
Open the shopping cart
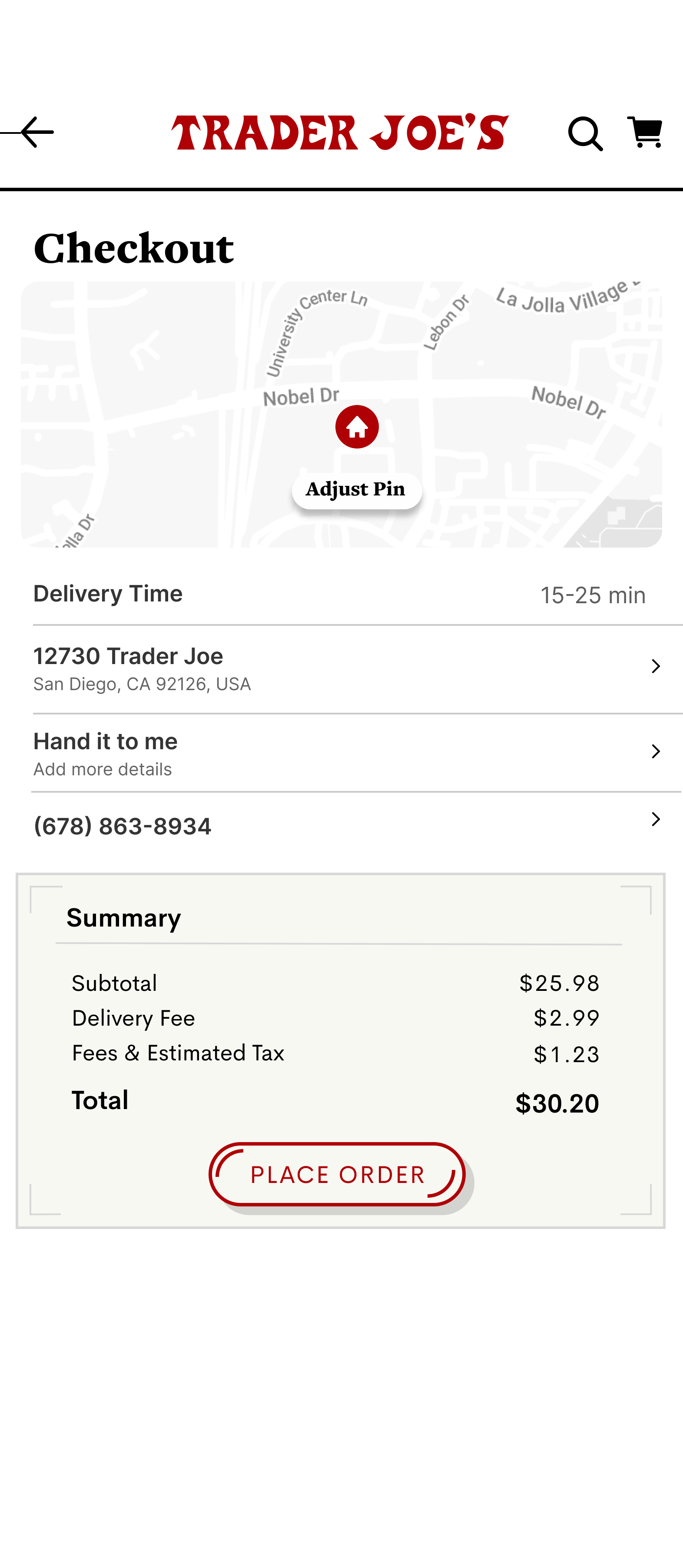pos(645,132)
